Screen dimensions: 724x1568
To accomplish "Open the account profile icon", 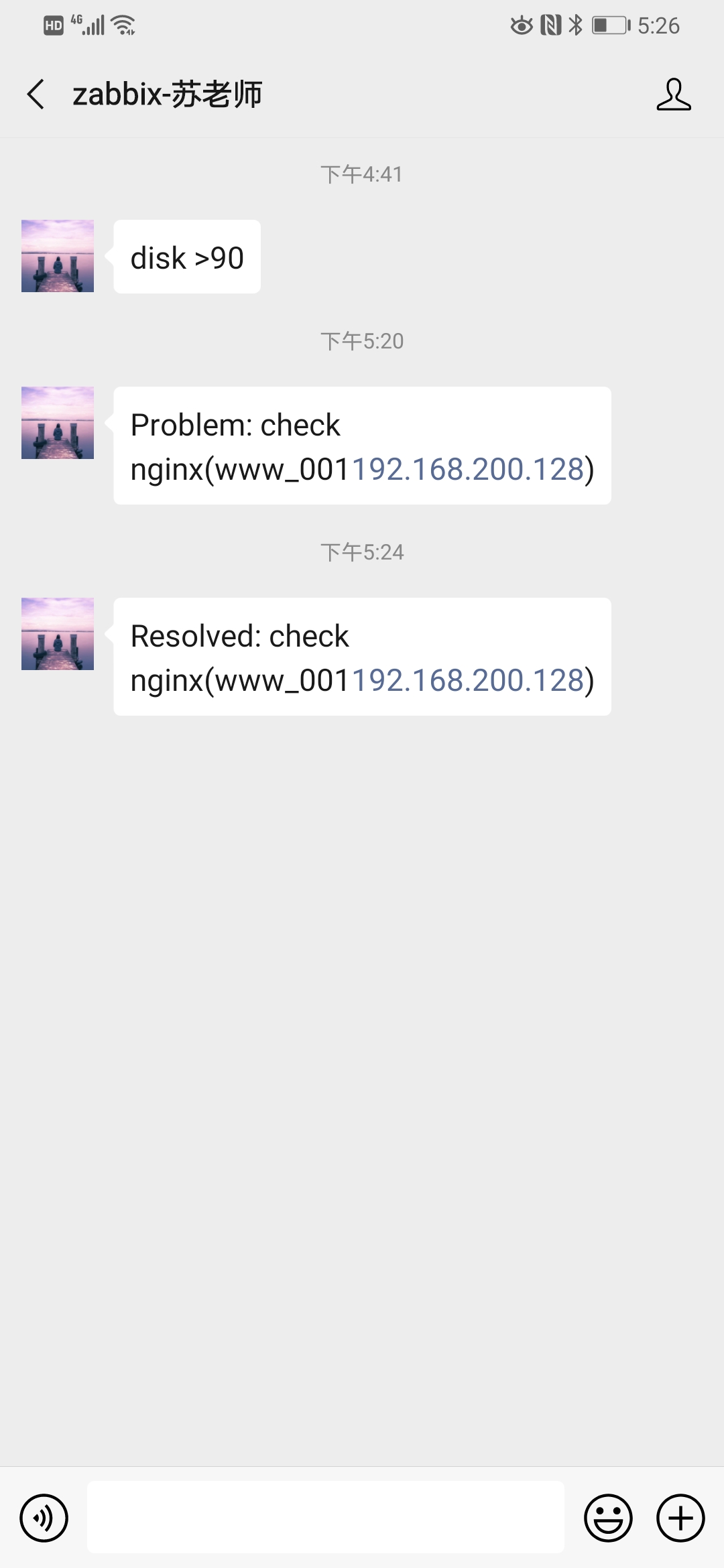I will (673, 94).
